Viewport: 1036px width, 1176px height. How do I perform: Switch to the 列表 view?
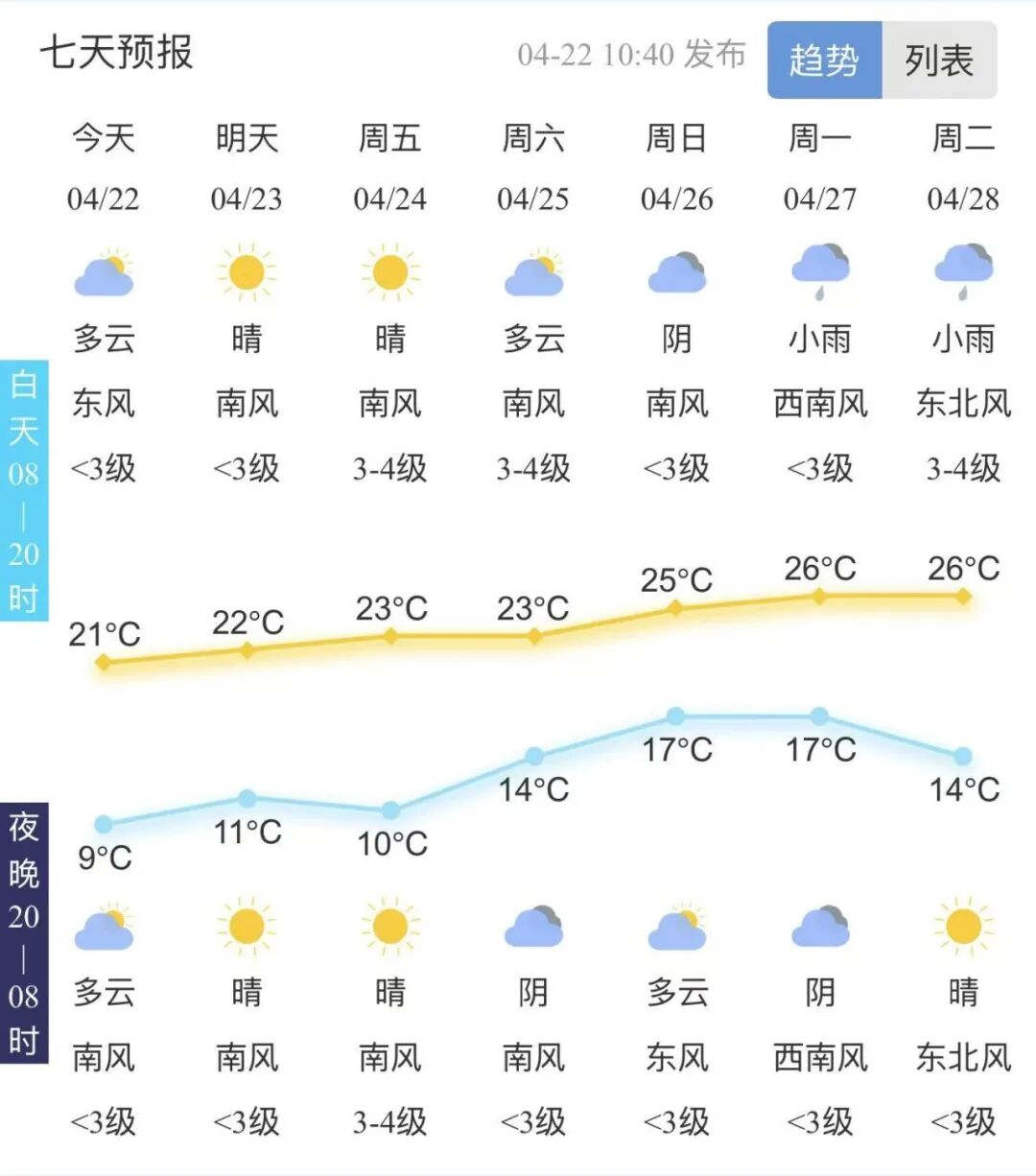point(938,60)
